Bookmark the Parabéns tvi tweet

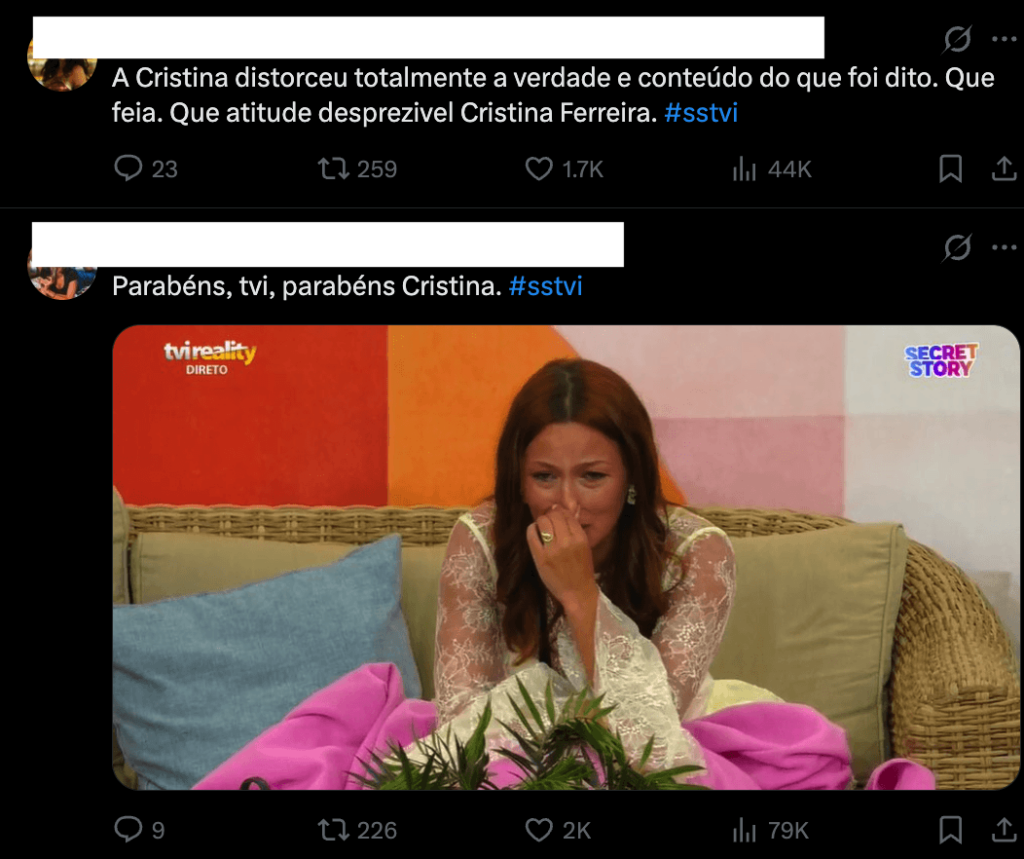tap(951, 829)
